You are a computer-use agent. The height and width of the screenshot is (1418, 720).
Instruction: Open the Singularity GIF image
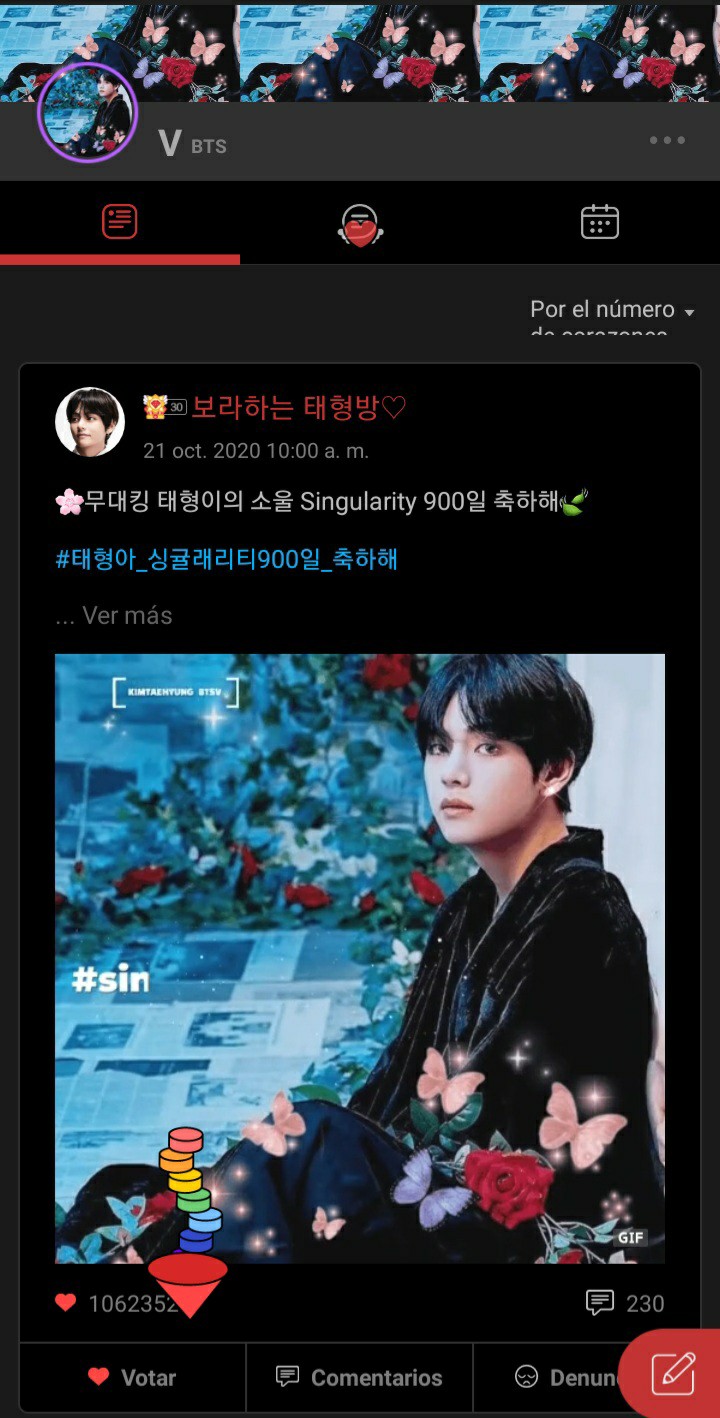360,958
